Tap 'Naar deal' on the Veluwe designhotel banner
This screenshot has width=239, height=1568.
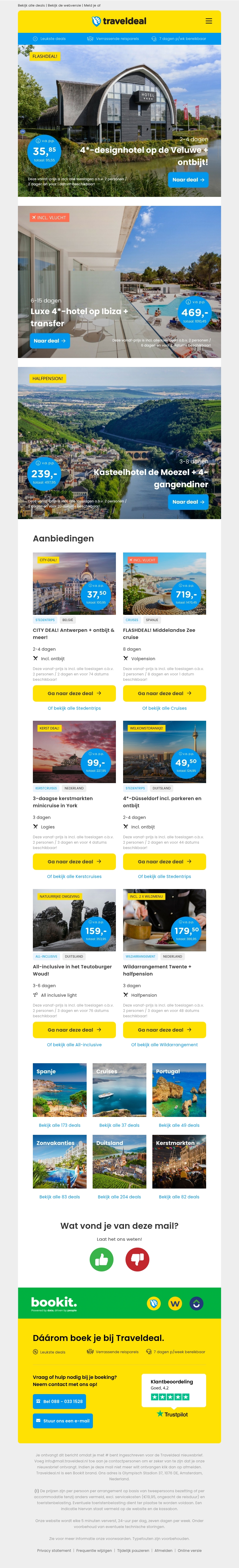(x=189, y=180)
